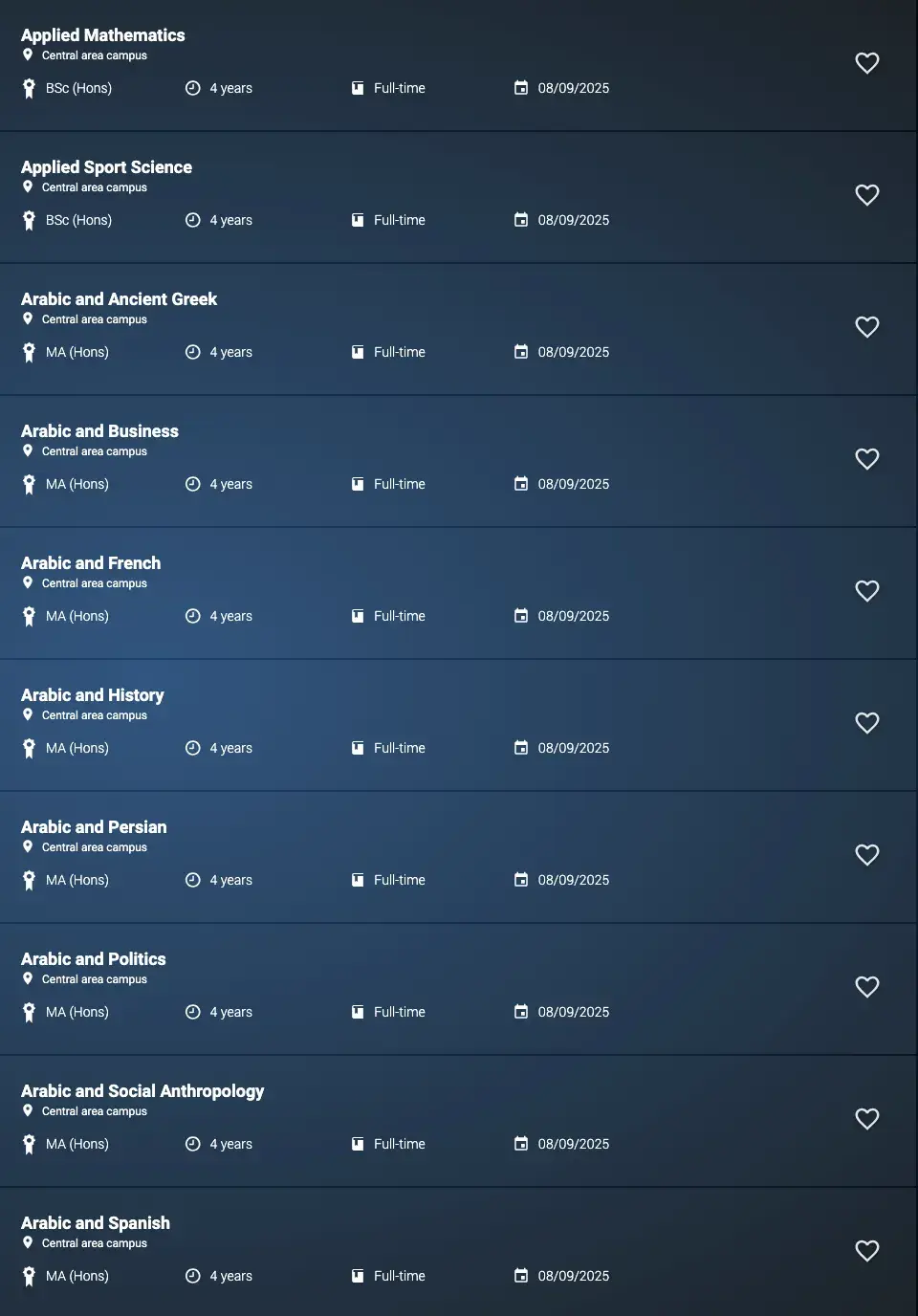Open the Arabic and Persian course

click(x=94, y=827)
